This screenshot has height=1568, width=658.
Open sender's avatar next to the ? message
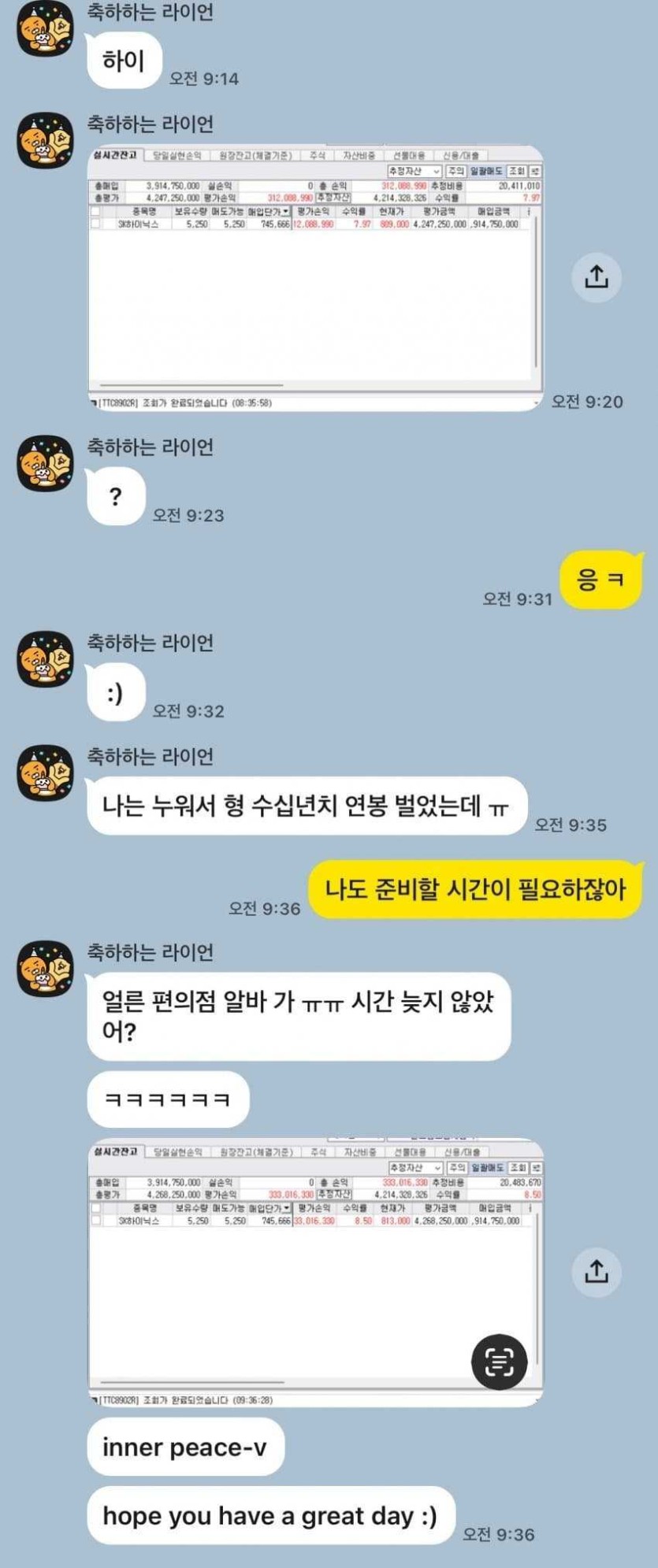pyautogui.click(x=45, y=463)
